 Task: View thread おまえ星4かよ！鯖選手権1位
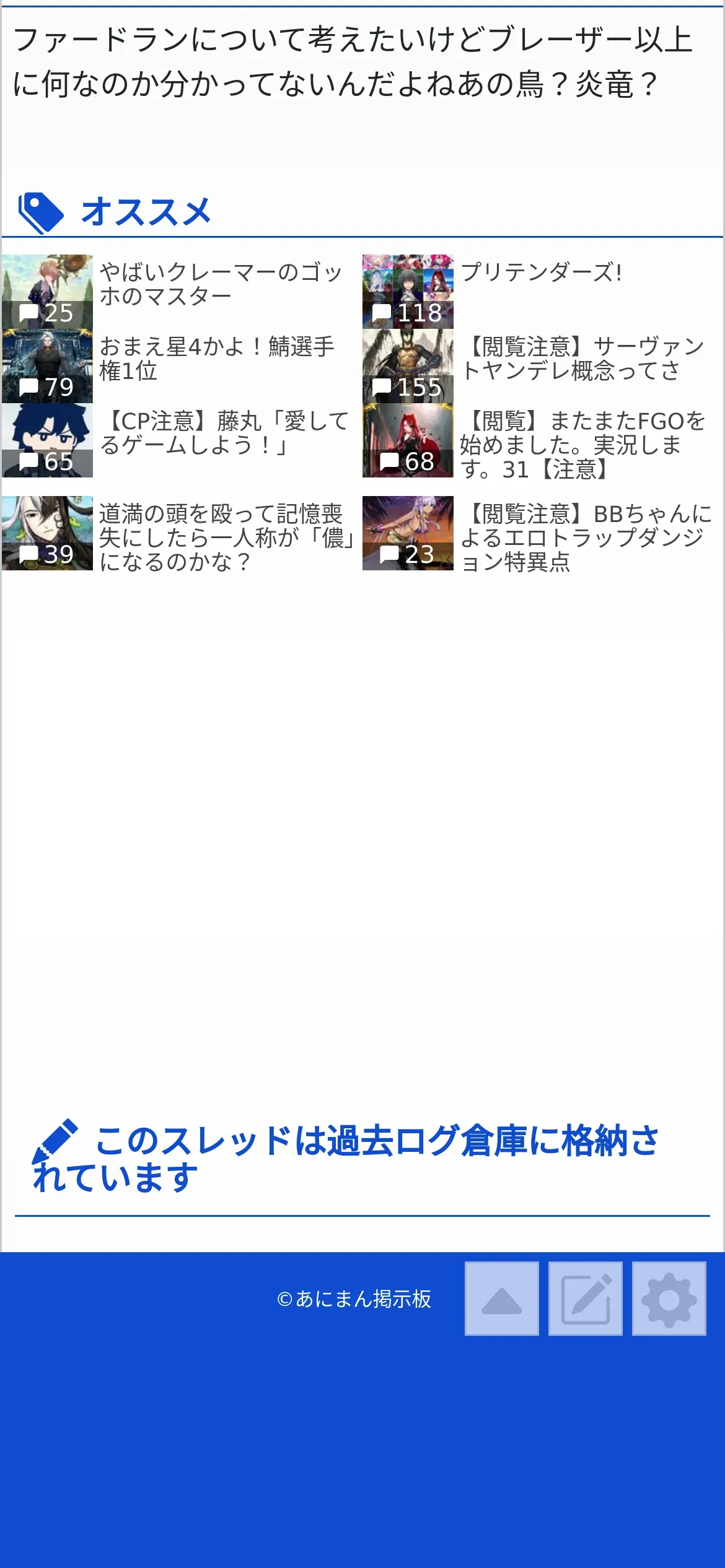tap(217, 359)
